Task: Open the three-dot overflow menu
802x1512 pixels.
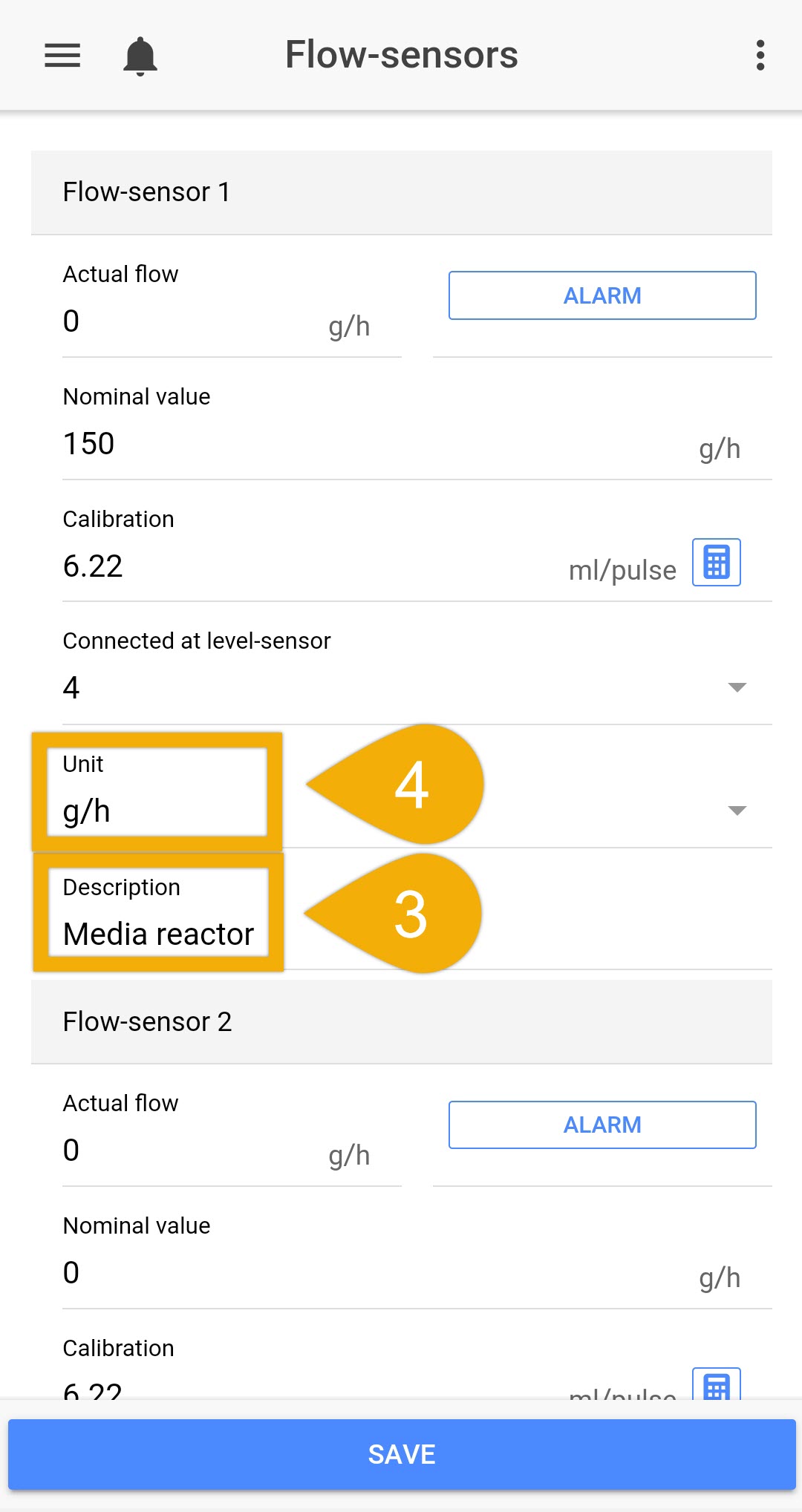Action: coord(761,55)
